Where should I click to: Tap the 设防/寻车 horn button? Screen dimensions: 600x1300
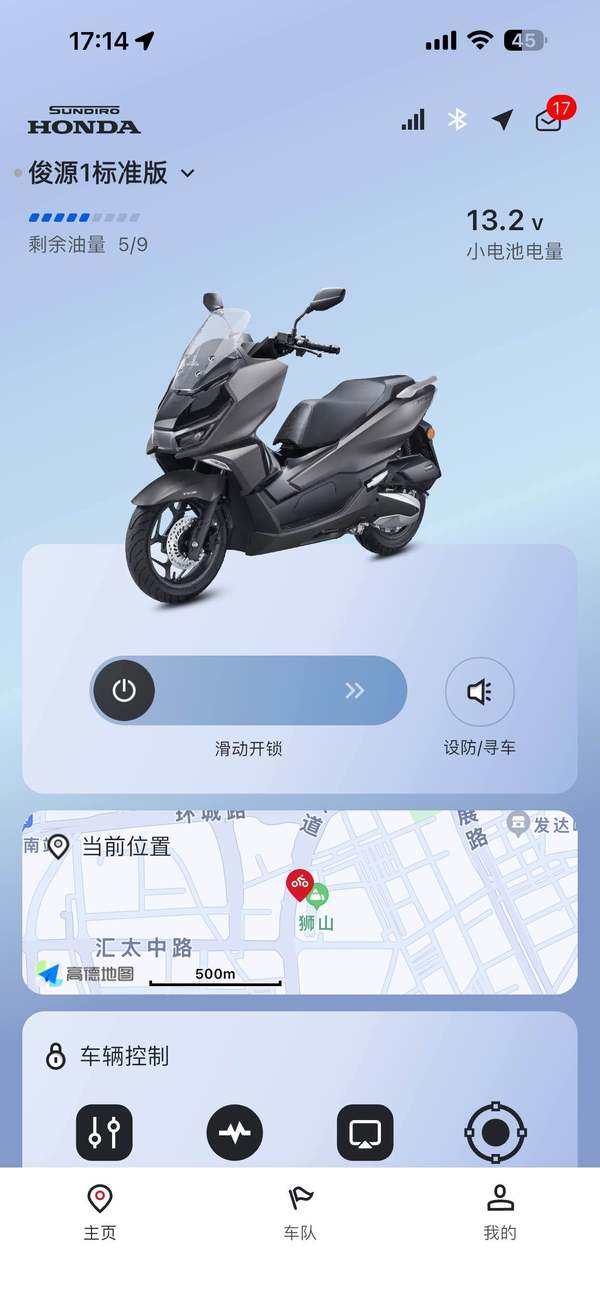pyautogui.click(x=480, y=691)
